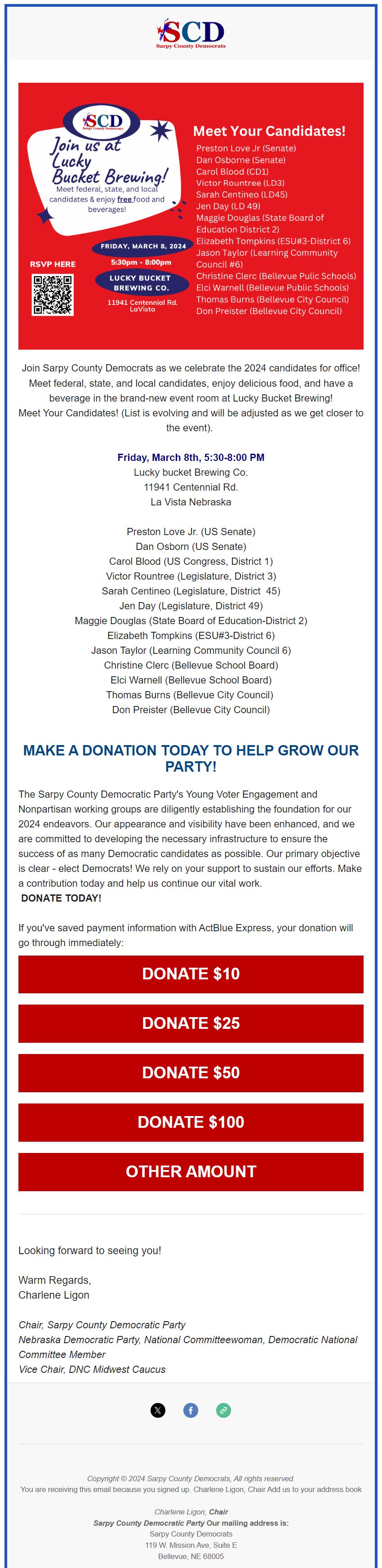Open the green website link icon
Screen dimensions: 382x1568
223,1410
